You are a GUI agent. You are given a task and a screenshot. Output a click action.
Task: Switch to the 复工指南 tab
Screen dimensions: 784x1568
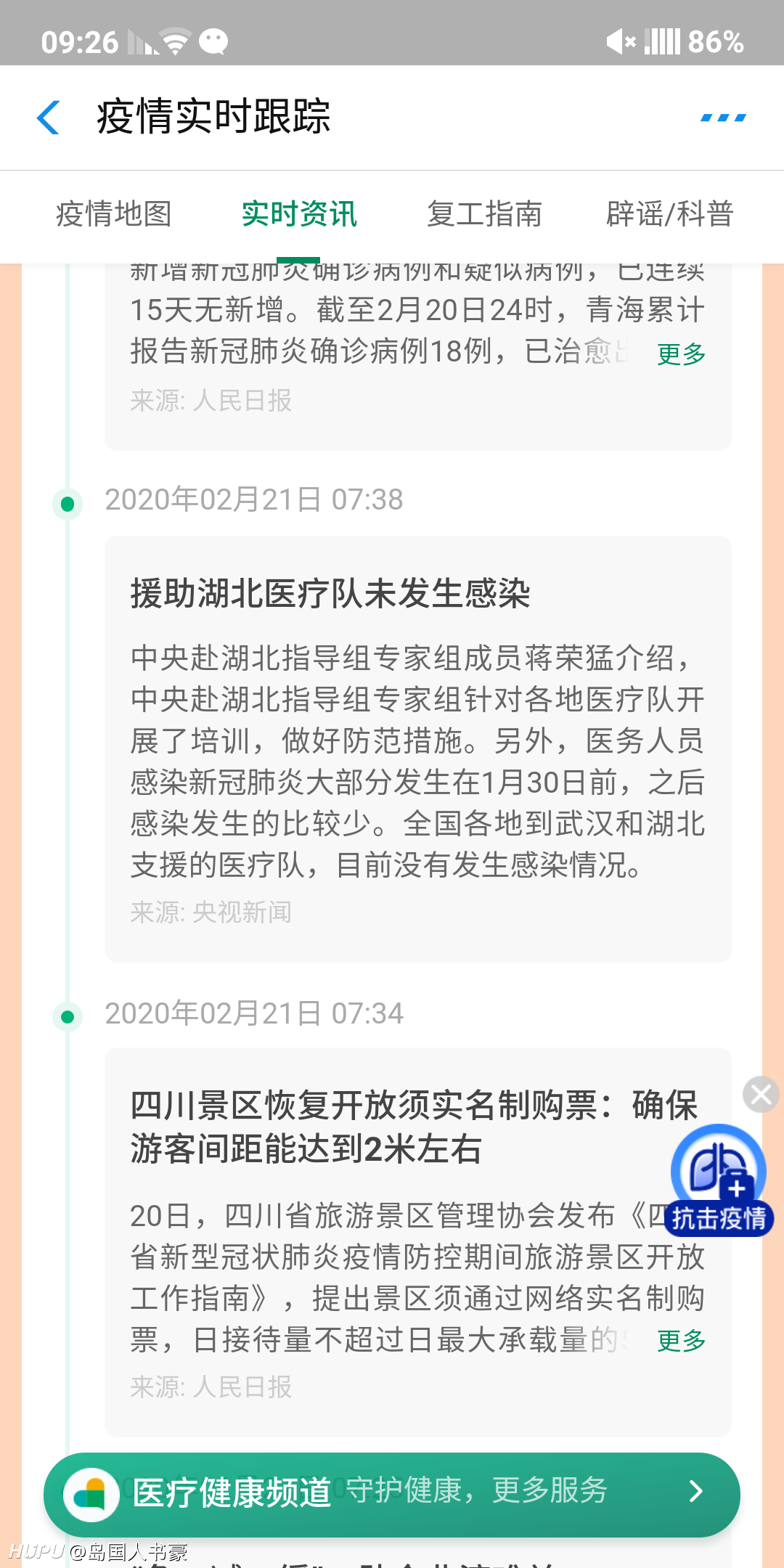[484, 214]
